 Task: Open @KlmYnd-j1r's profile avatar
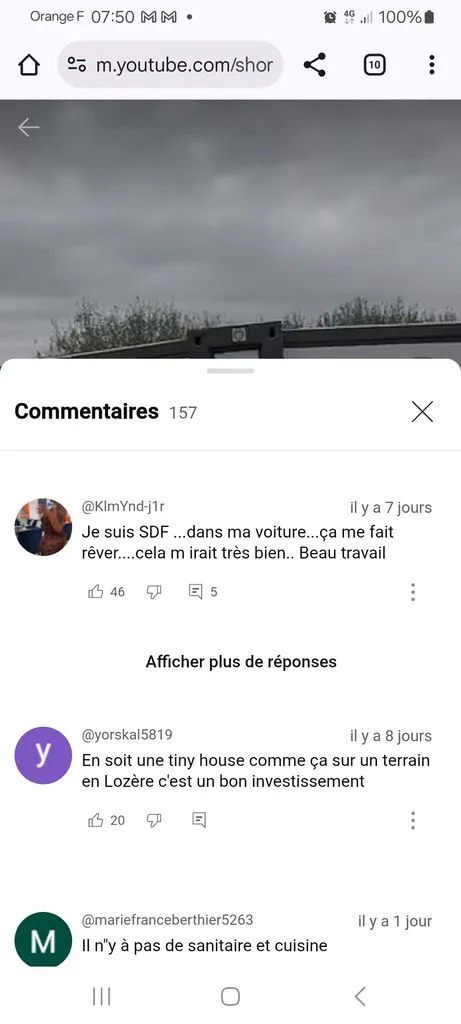click(43, 527)
